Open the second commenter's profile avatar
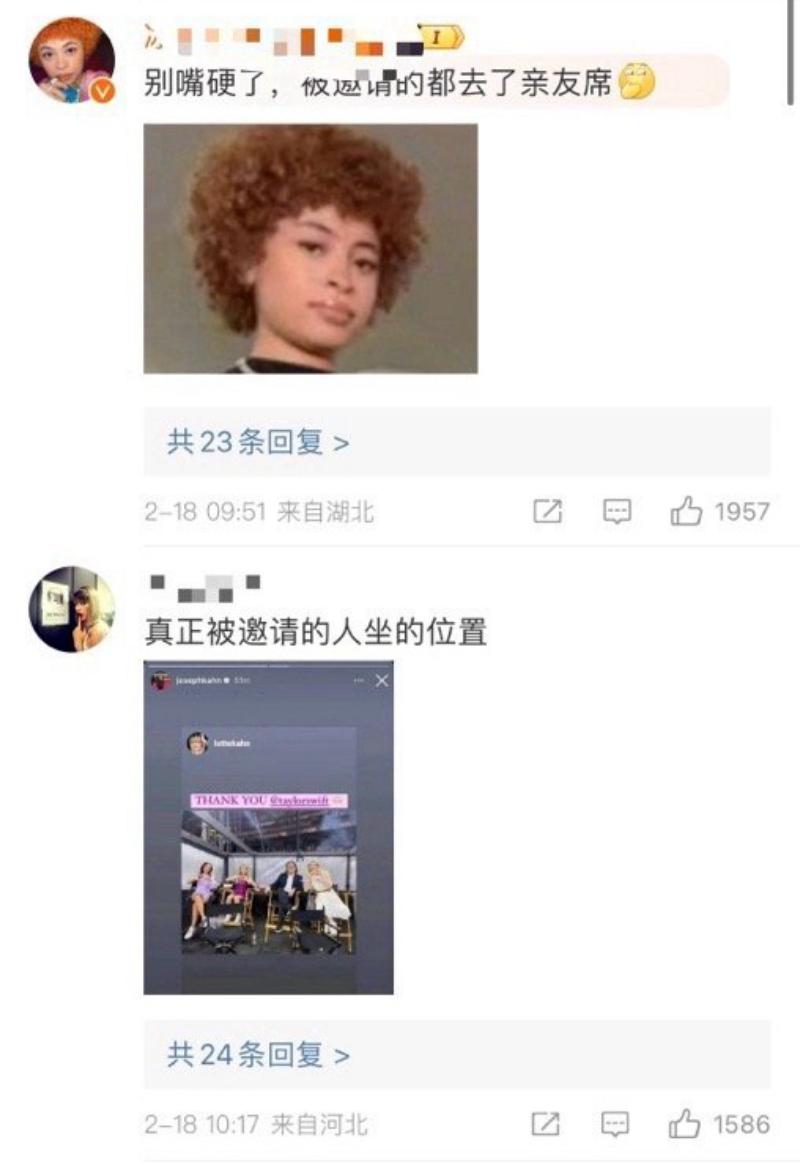Screen dimensions: 800x1165 pos(71,609)
